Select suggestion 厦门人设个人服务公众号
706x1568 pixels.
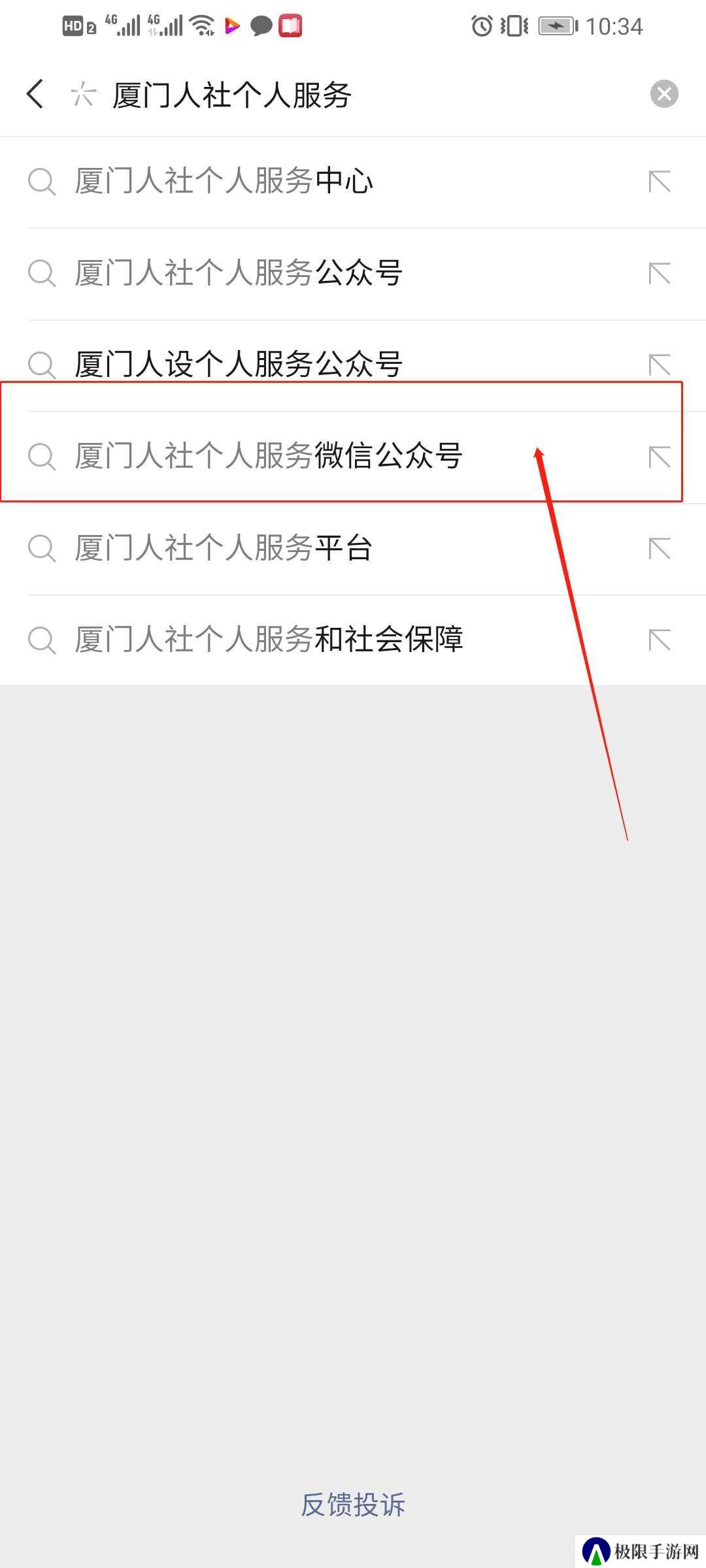(239, 364)
